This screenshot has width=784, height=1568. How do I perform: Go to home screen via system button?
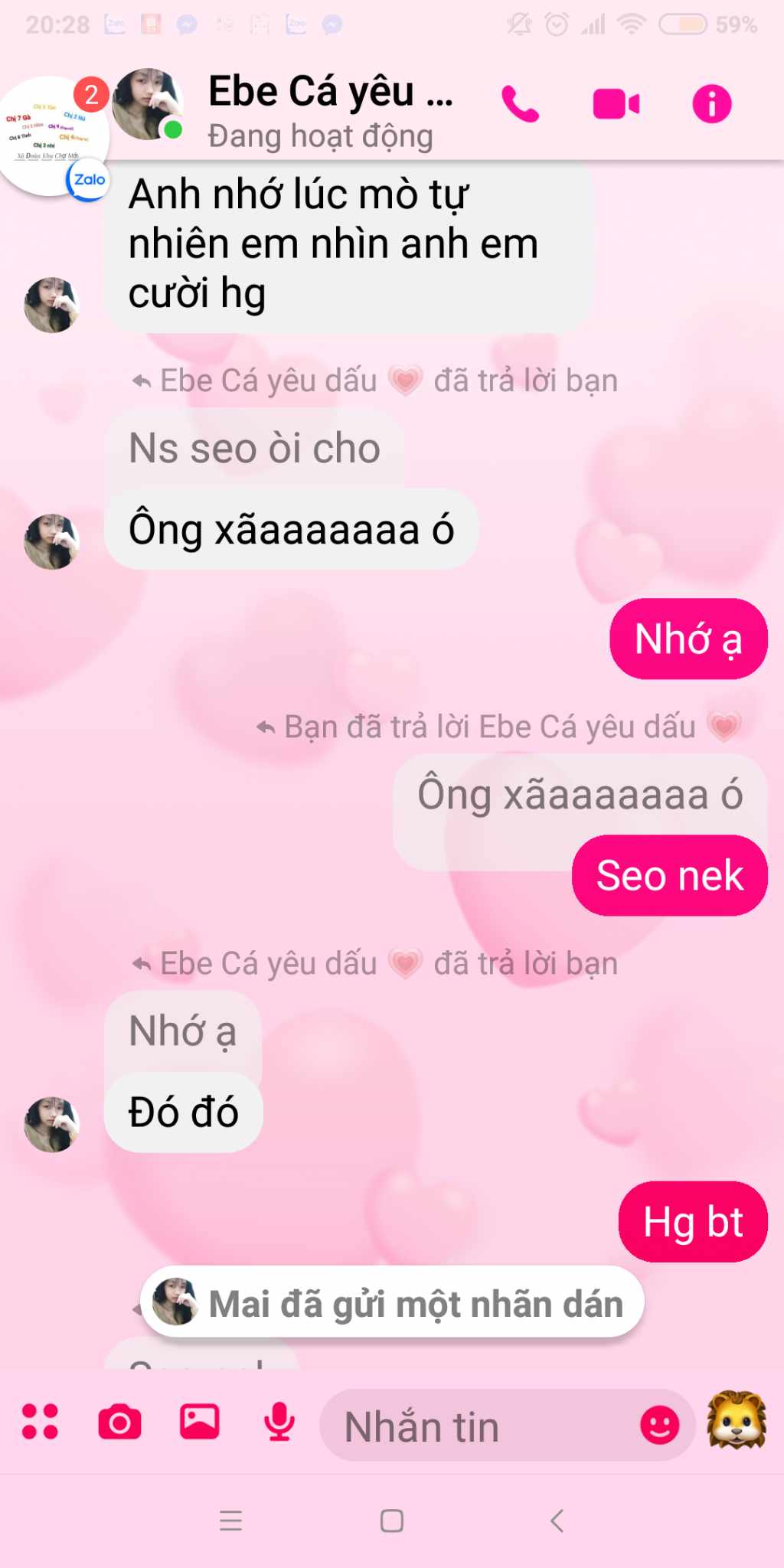pos(392,1521)
